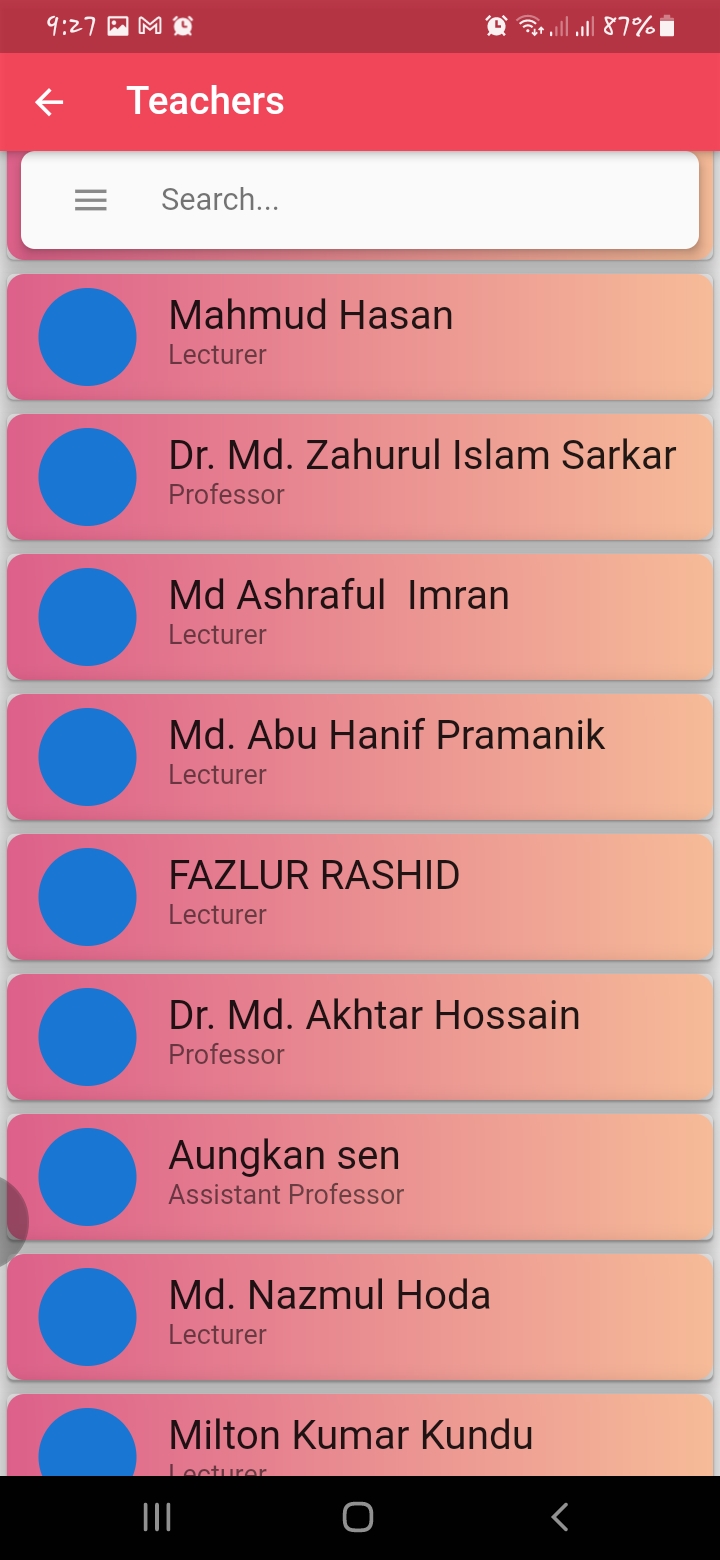Screen dimensions: 720x1560
Task: Open FAZLUR RASHID's teacher card
Action: point(360,897)
